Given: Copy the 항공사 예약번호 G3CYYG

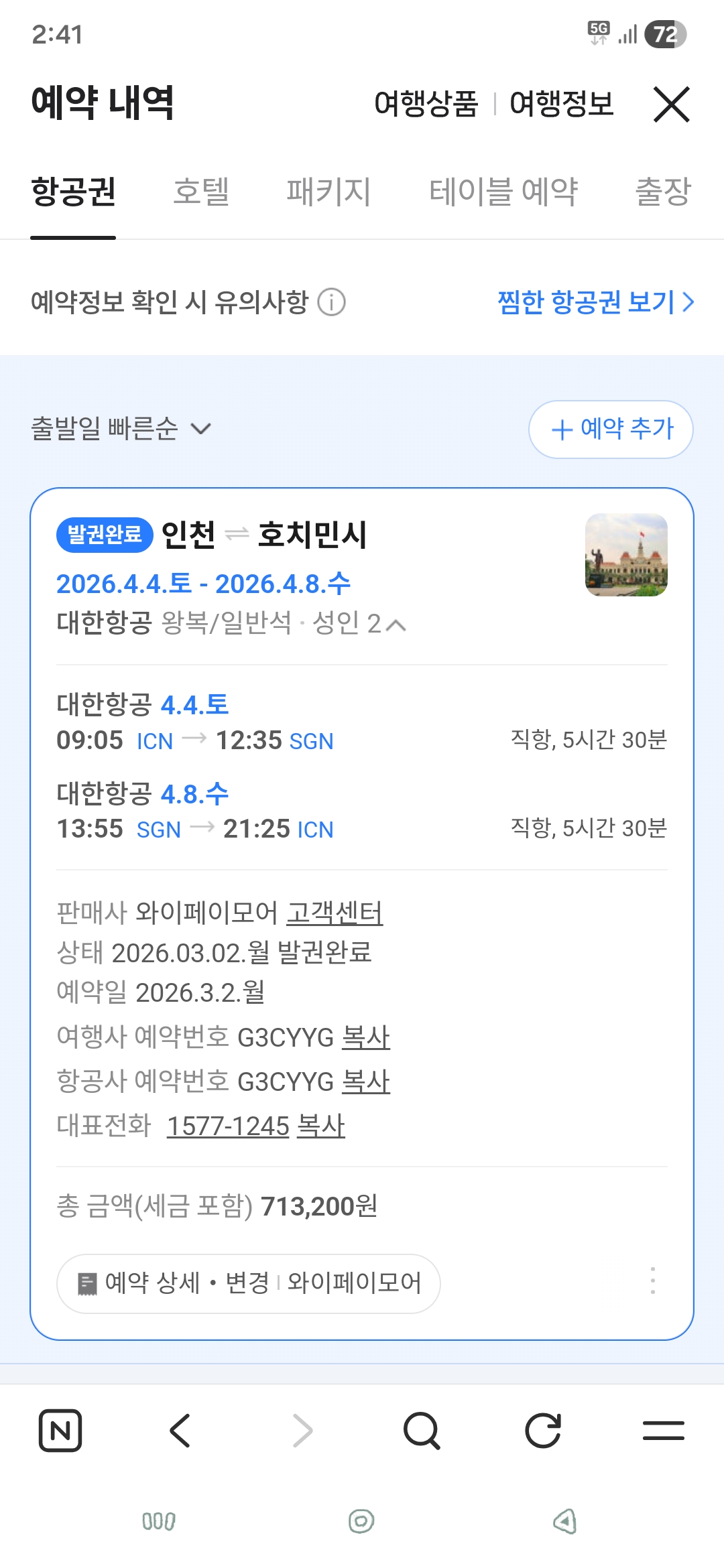Looking at the screenshot, I should (365, 1082).
